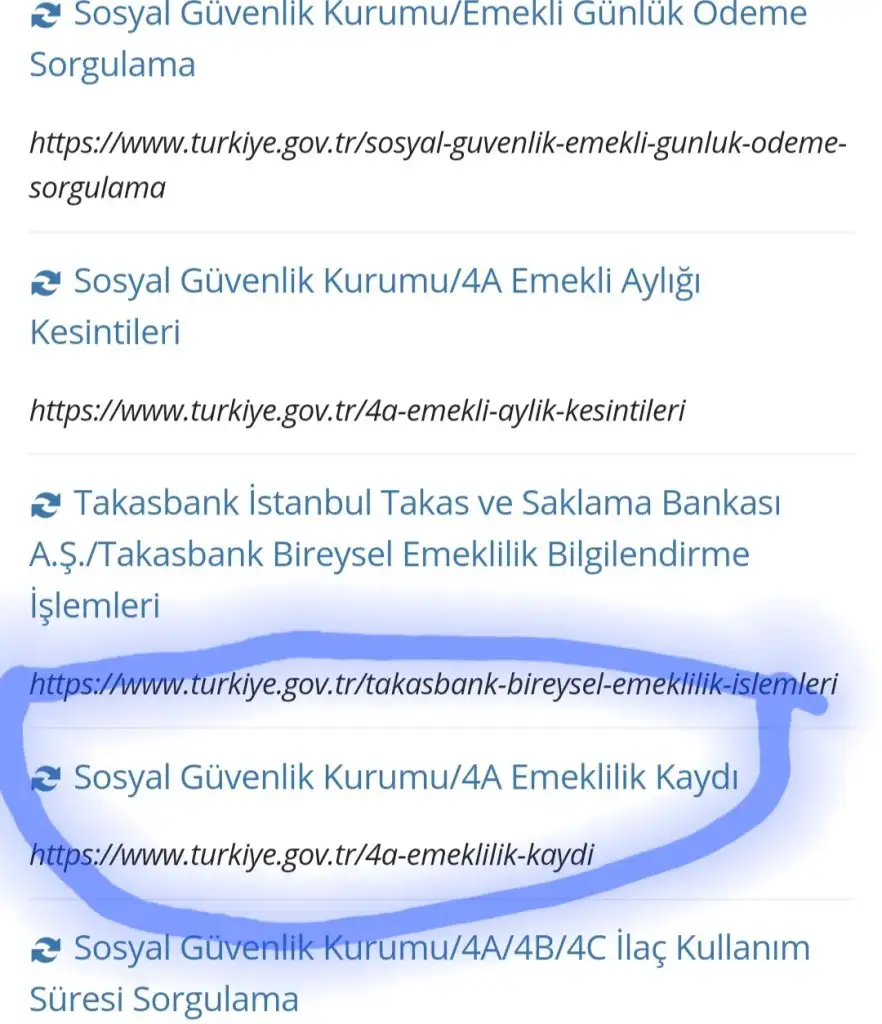Open 4A/4B/4C İlaç Kullanım Süresi Sorgulama
882x1024 pixels.
(x=441, y=947)
